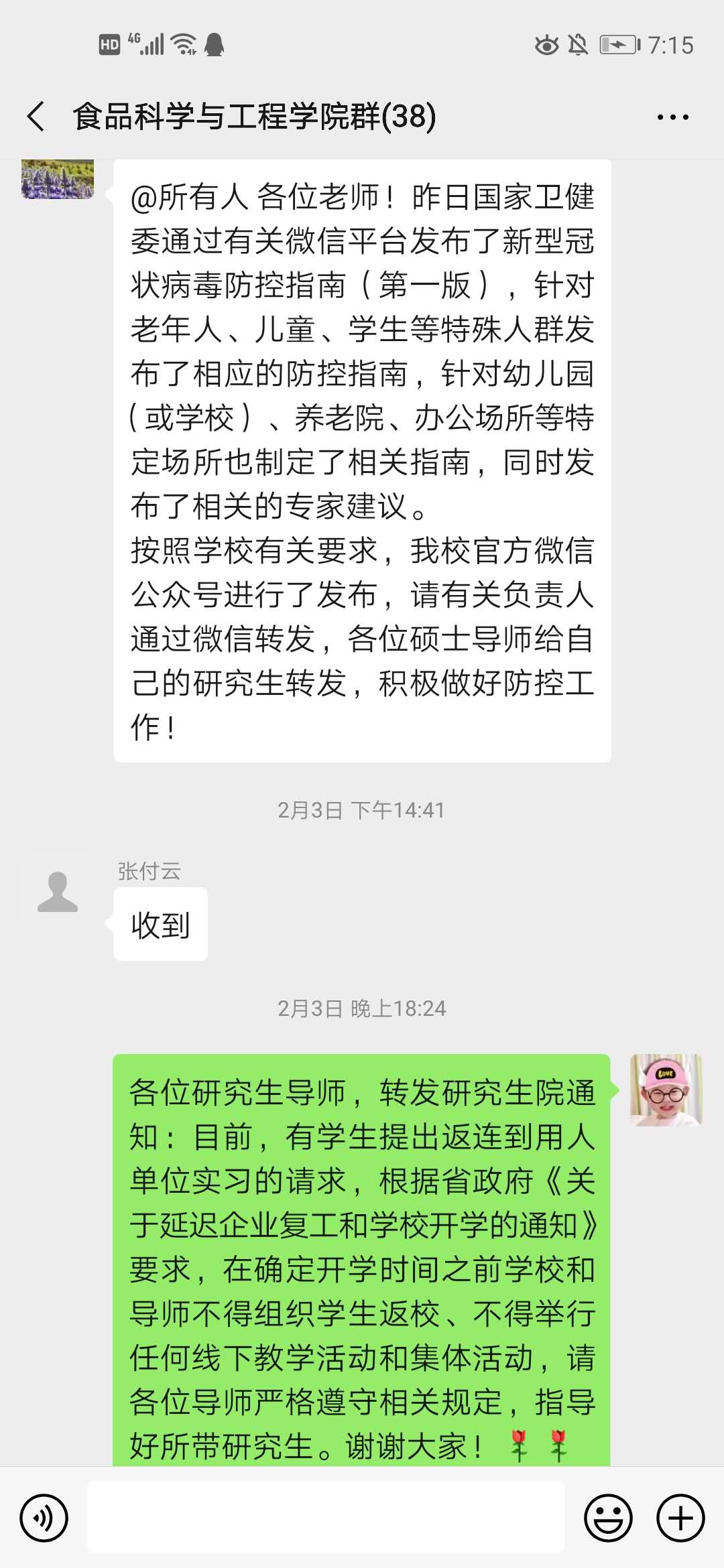This screenshot has width=724, height=1568.
Task: Open the chat's more options menu
Action: pos(672,117)
